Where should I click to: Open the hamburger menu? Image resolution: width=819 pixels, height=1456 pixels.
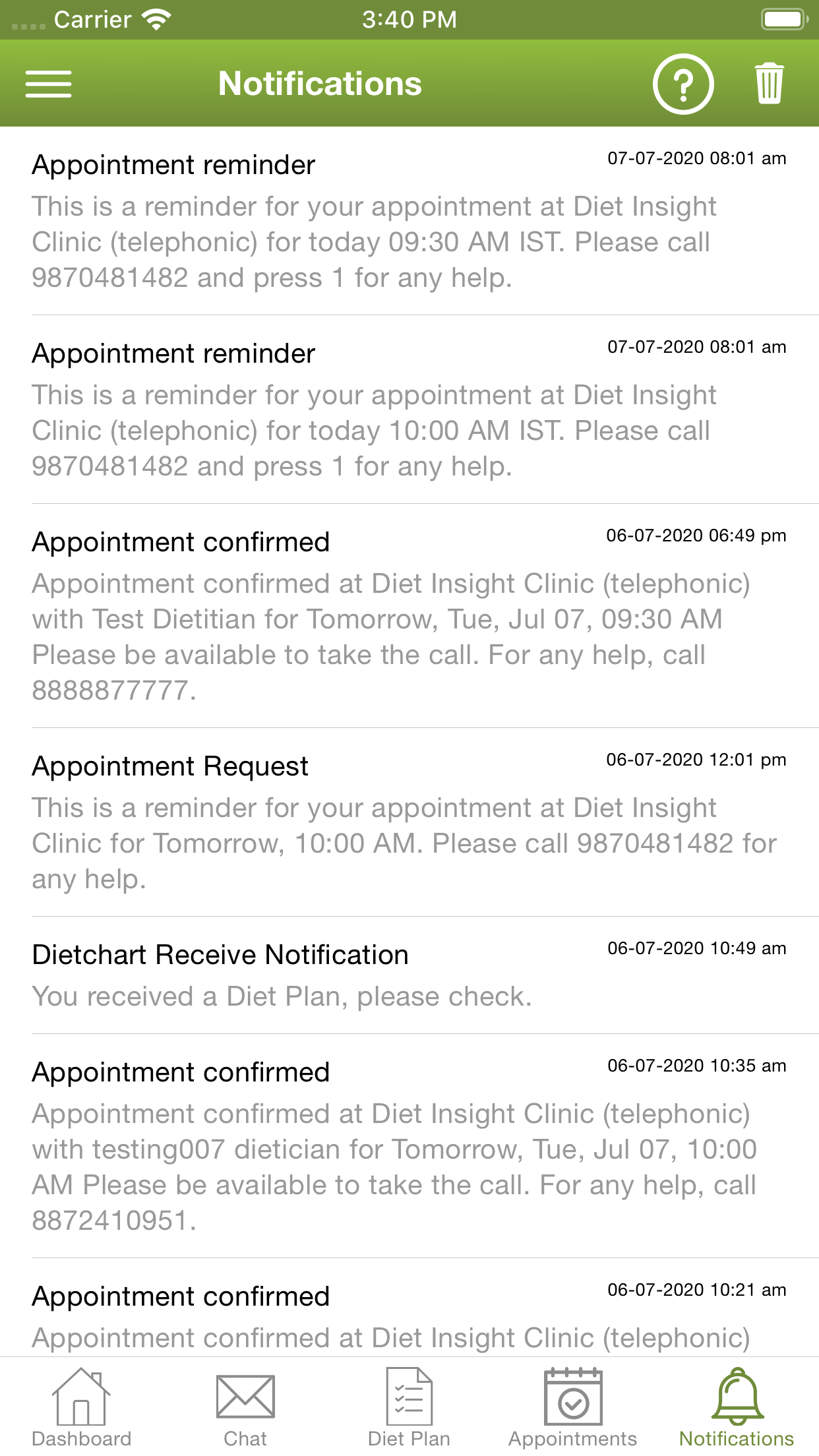48,84
